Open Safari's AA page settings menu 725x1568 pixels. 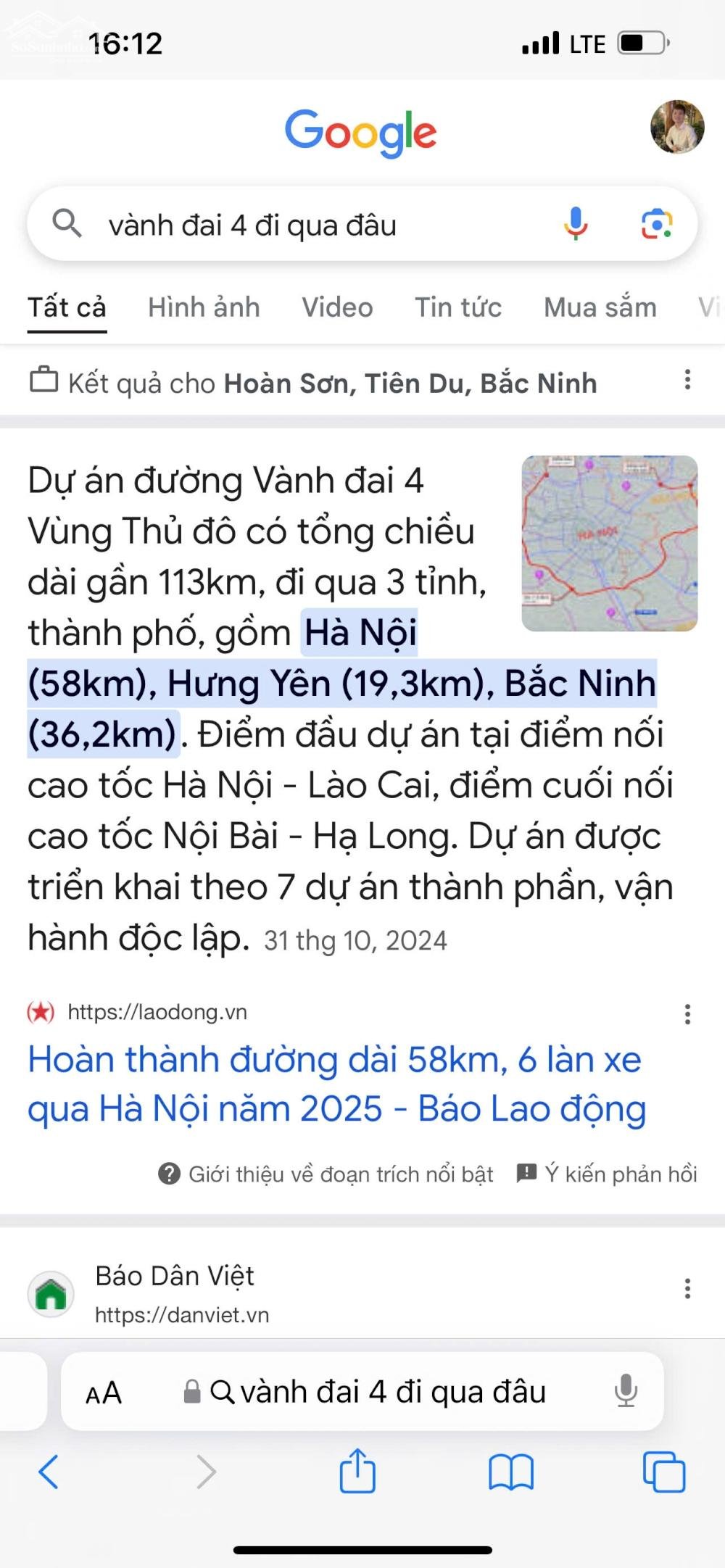[x=104, y=1393]
